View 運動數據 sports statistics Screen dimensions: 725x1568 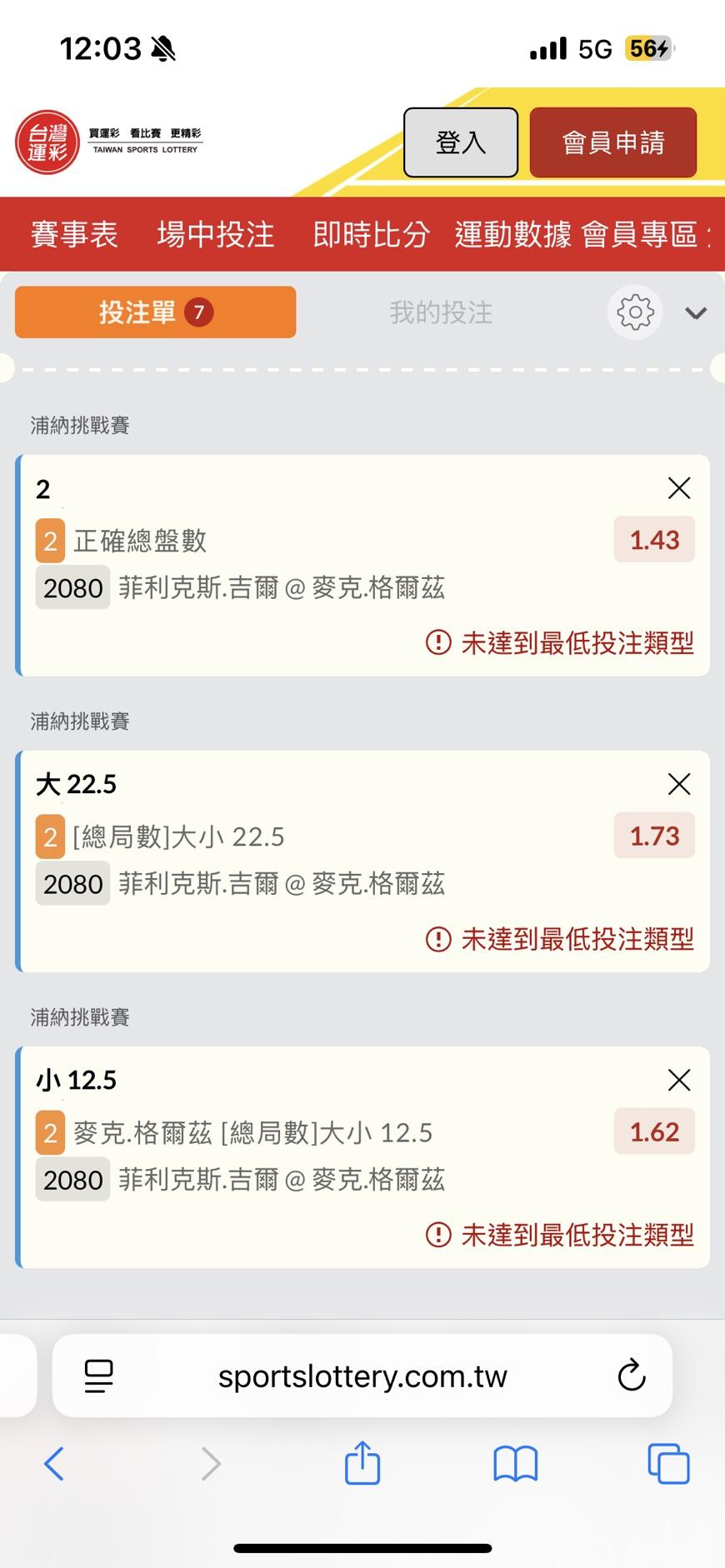(512, 234)
